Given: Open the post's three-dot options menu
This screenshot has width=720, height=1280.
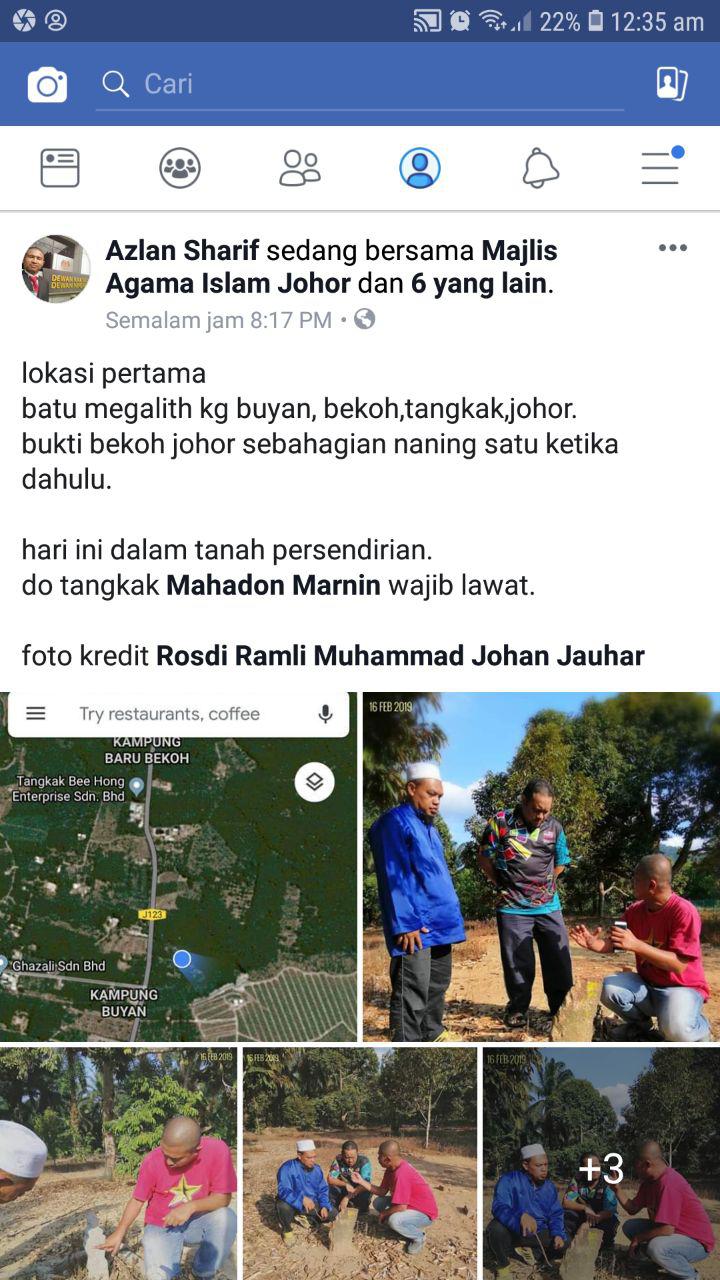Looking at the screenshot, I should pyautogui.click(x=672, y=248).
